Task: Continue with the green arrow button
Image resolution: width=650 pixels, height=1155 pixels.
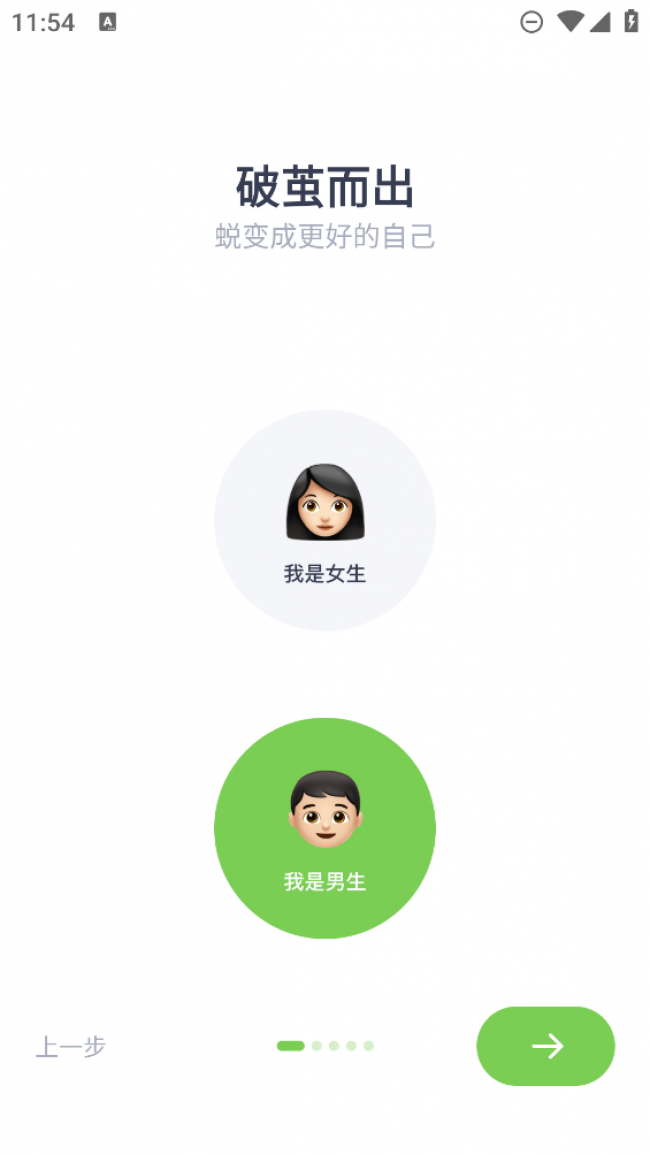Action: coord(545,1046)
